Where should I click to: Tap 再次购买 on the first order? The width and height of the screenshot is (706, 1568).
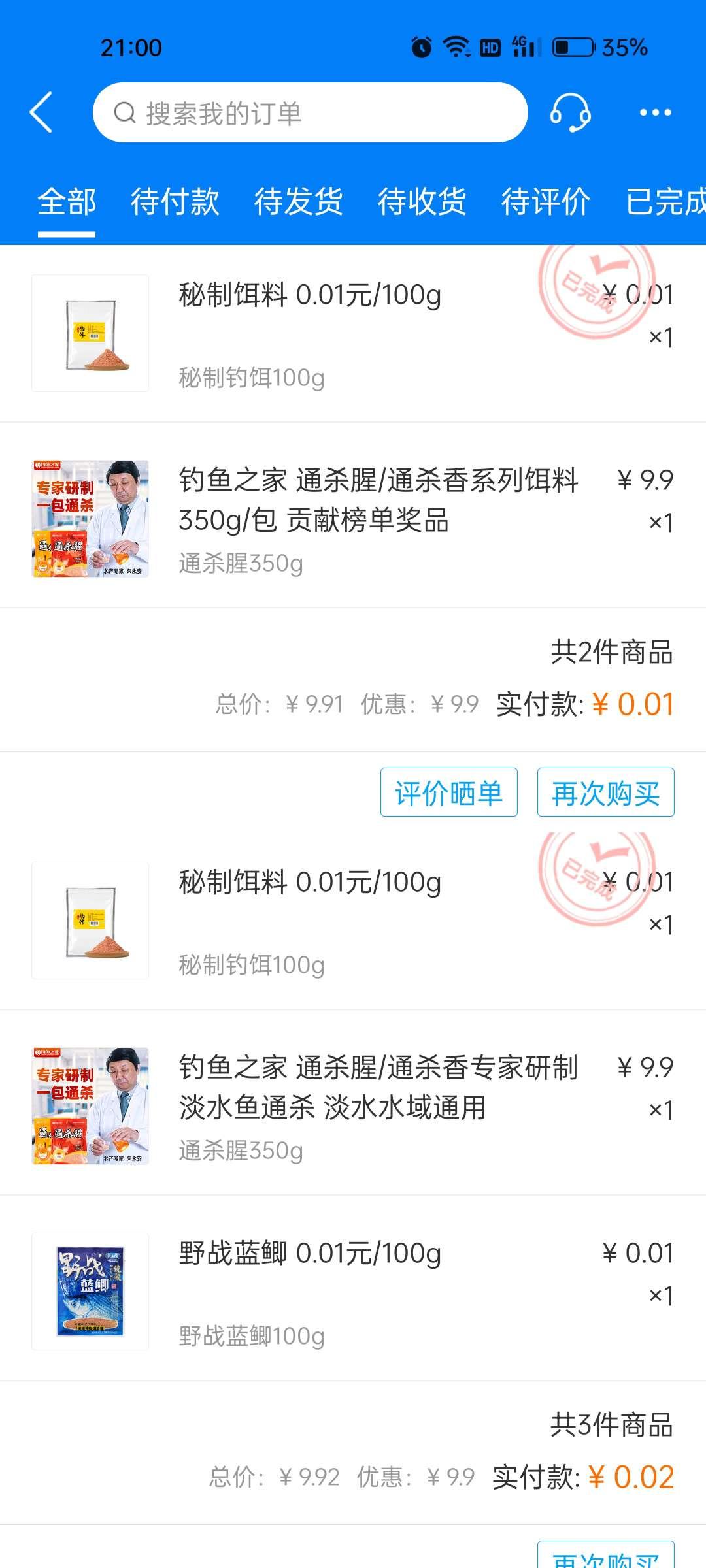pyautogui.click(x=605, y=792)
